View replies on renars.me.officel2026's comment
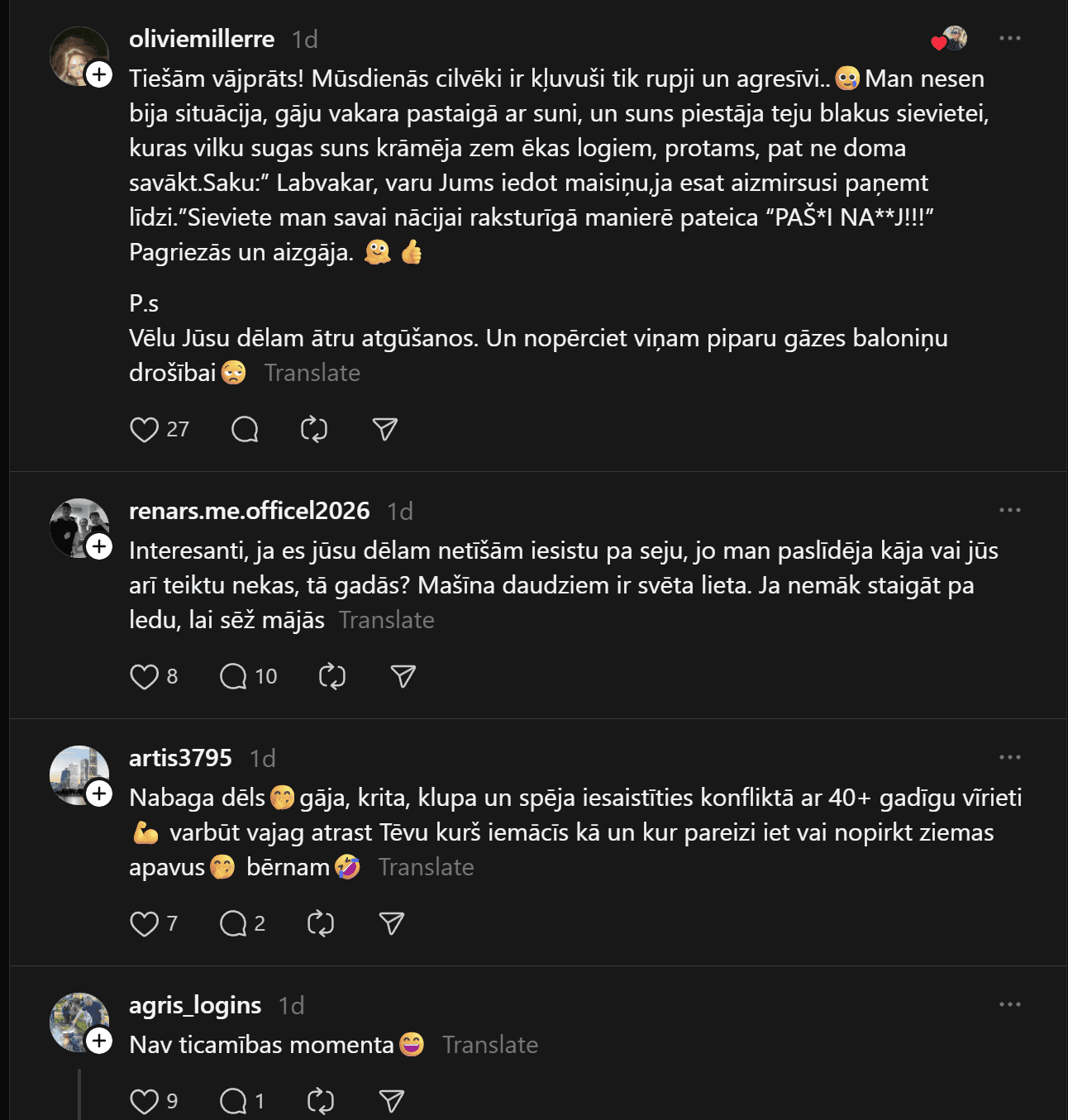 [234, 677]
